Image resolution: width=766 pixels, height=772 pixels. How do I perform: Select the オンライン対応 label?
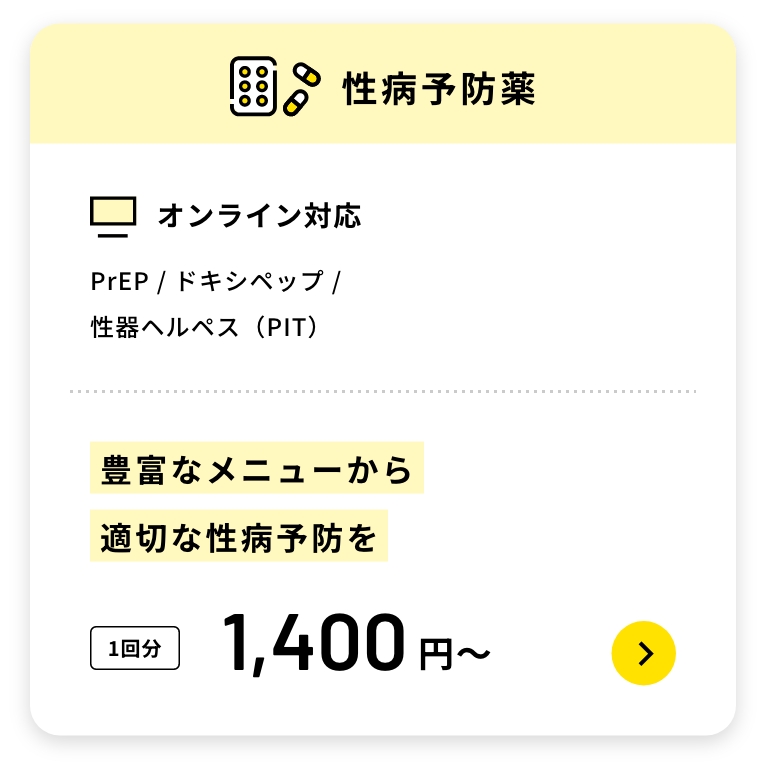261,215
